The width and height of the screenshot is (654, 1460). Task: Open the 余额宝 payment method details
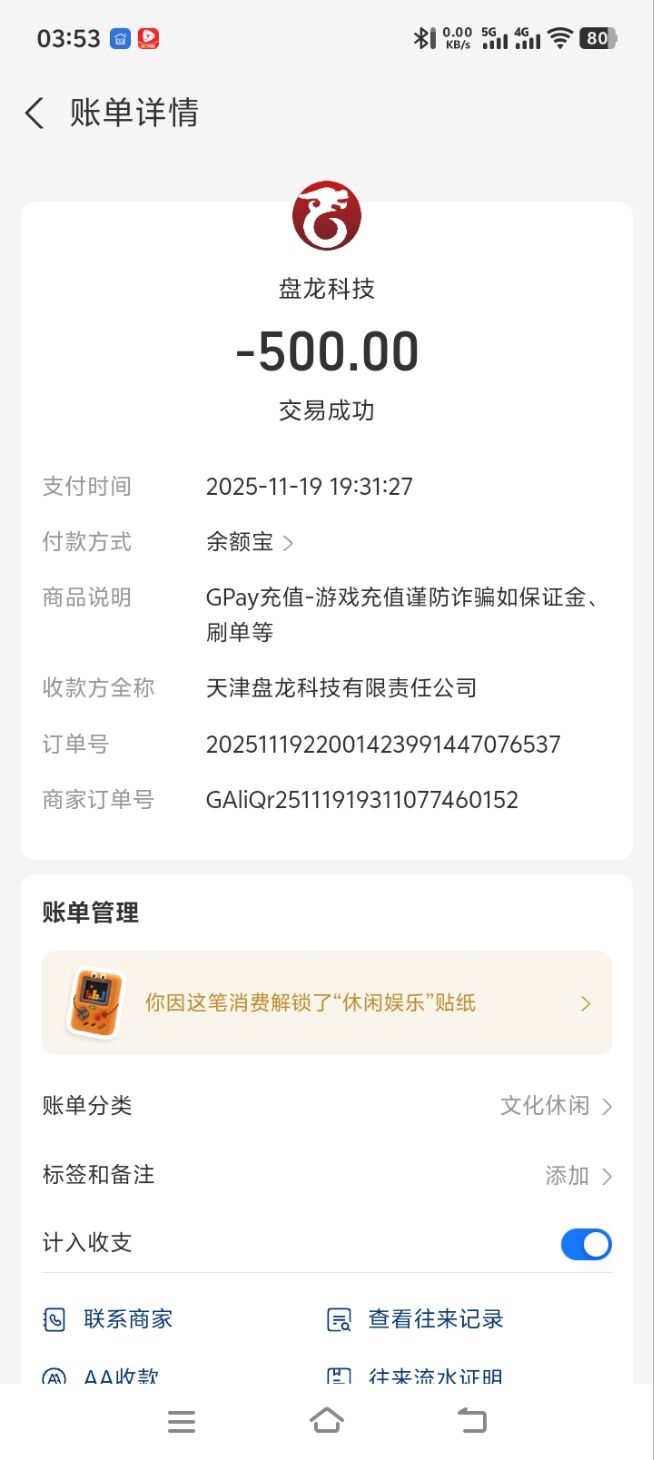coord(250,543)
